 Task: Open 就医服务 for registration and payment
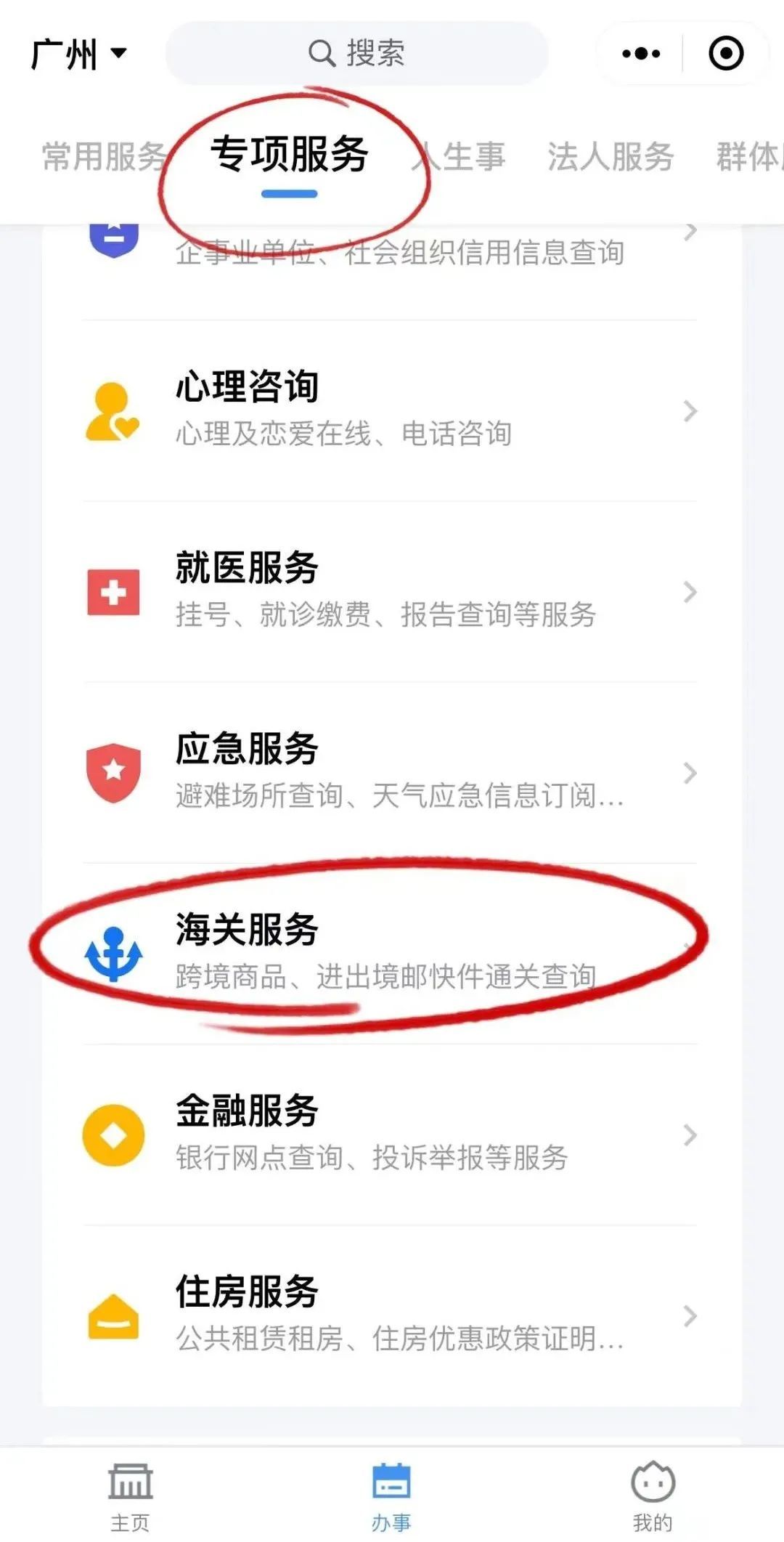391,591
